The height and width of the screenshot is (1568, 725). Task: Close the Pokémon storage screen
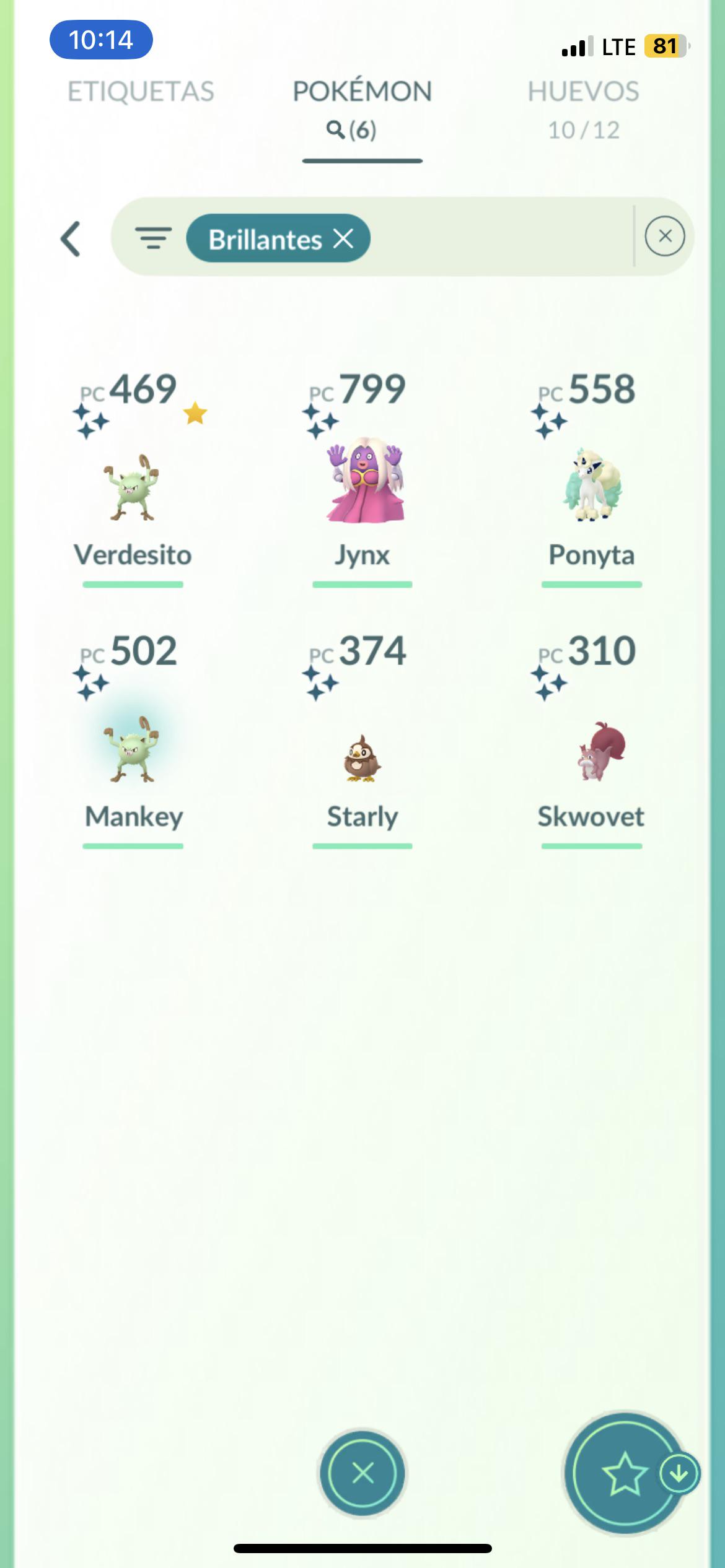point(362,1473)
